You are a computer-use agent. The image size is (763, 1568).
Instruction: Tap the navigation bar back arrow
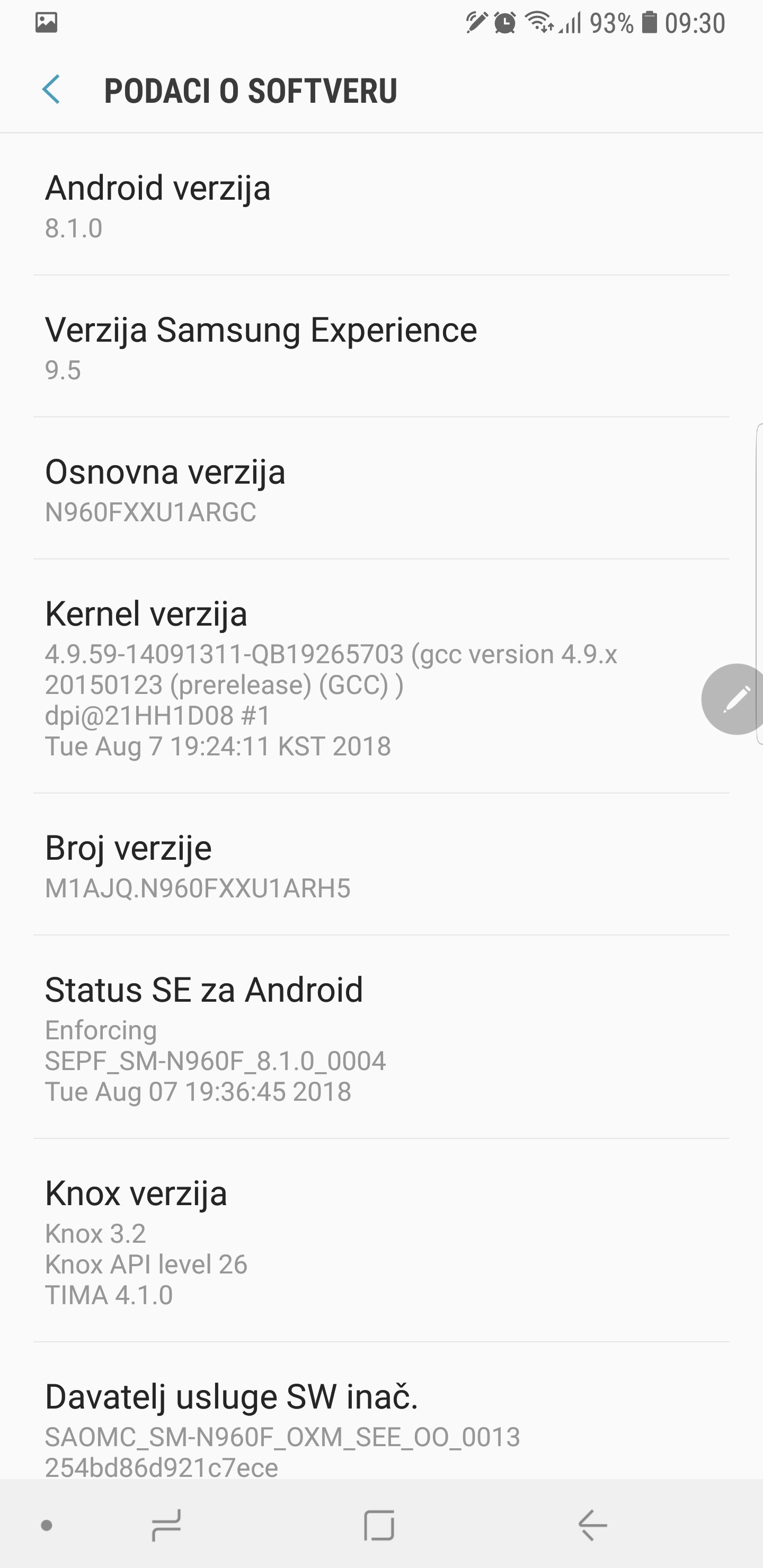[x=592, y=1525]
